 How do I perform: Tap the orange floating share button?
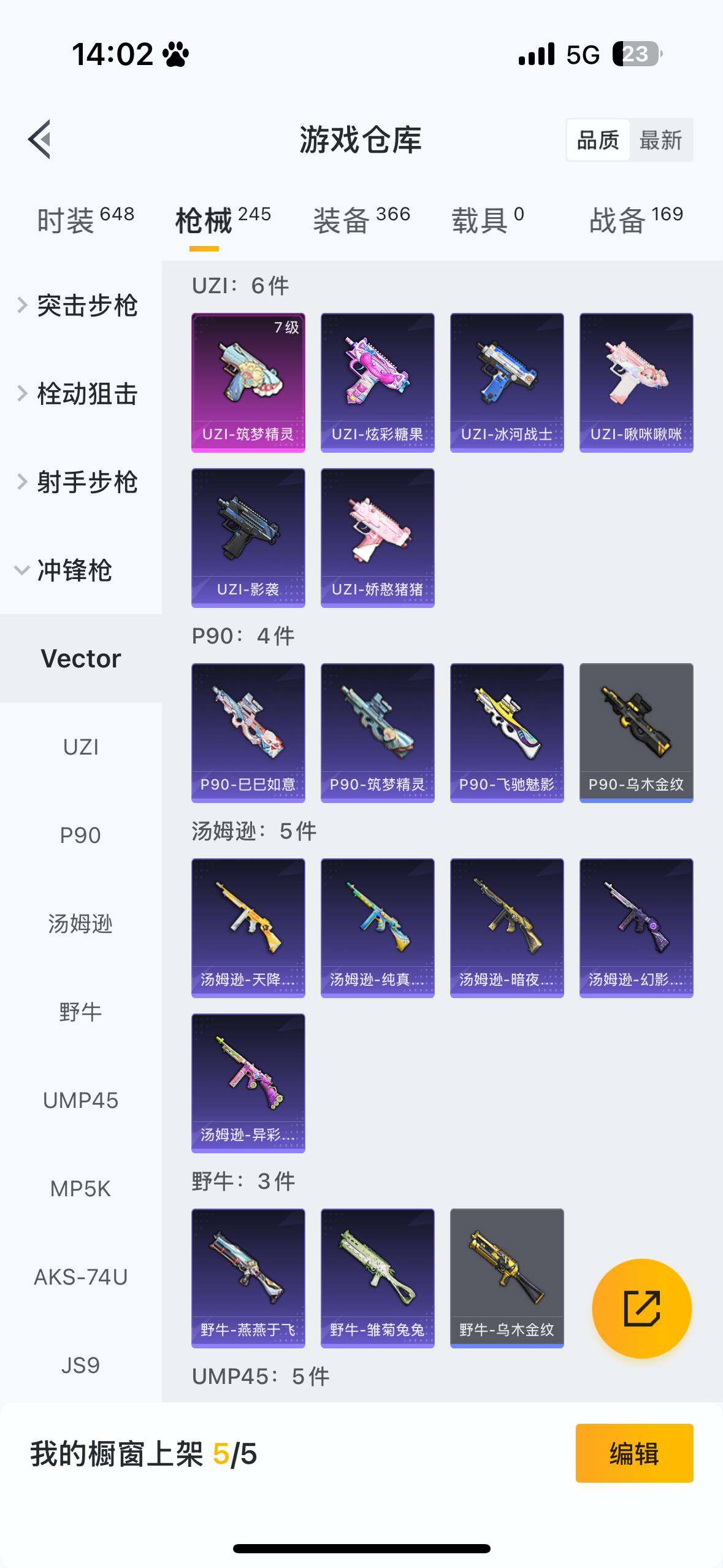(x=641, y=1309)
